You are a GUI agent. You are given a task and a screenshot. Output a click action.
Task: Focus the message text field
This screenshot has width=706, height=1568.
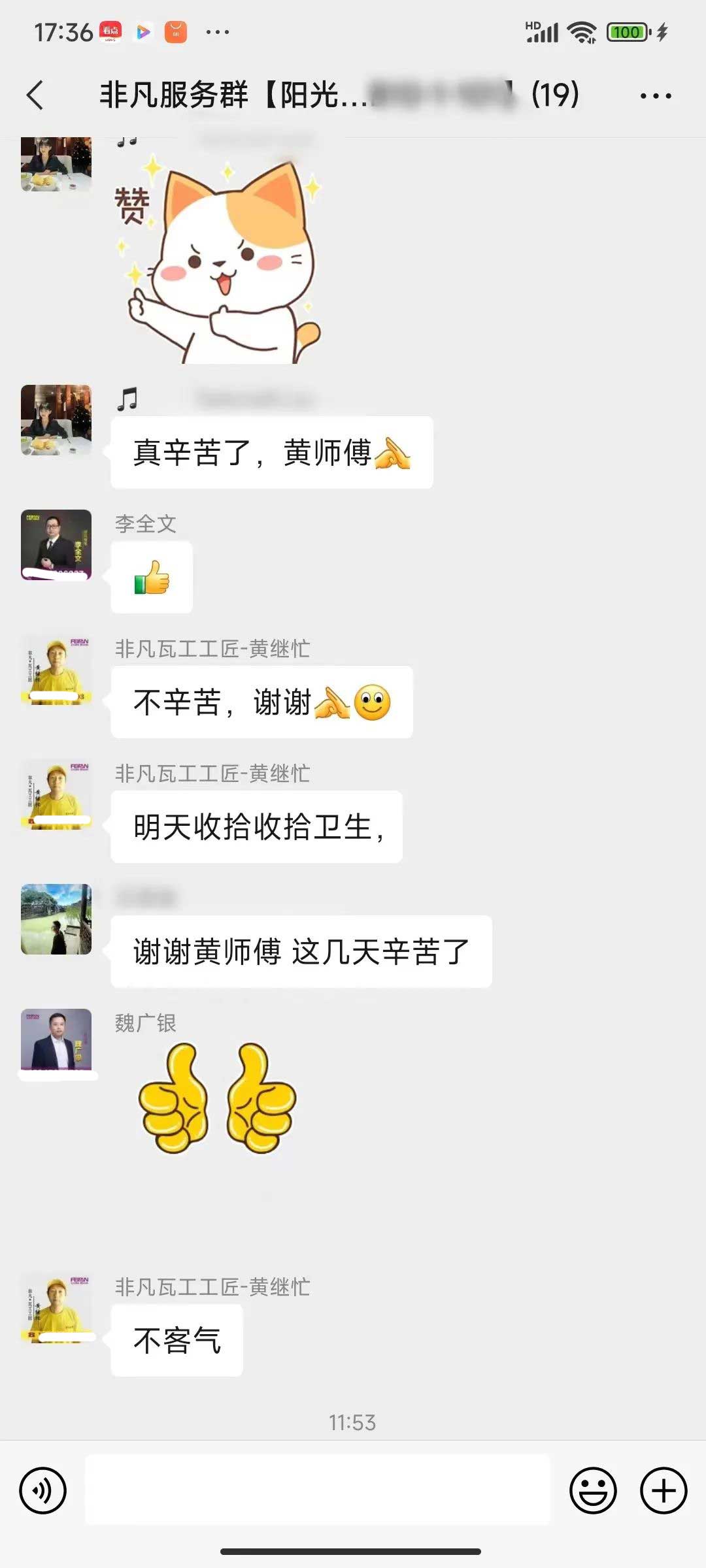click(x=318, y=1490)
